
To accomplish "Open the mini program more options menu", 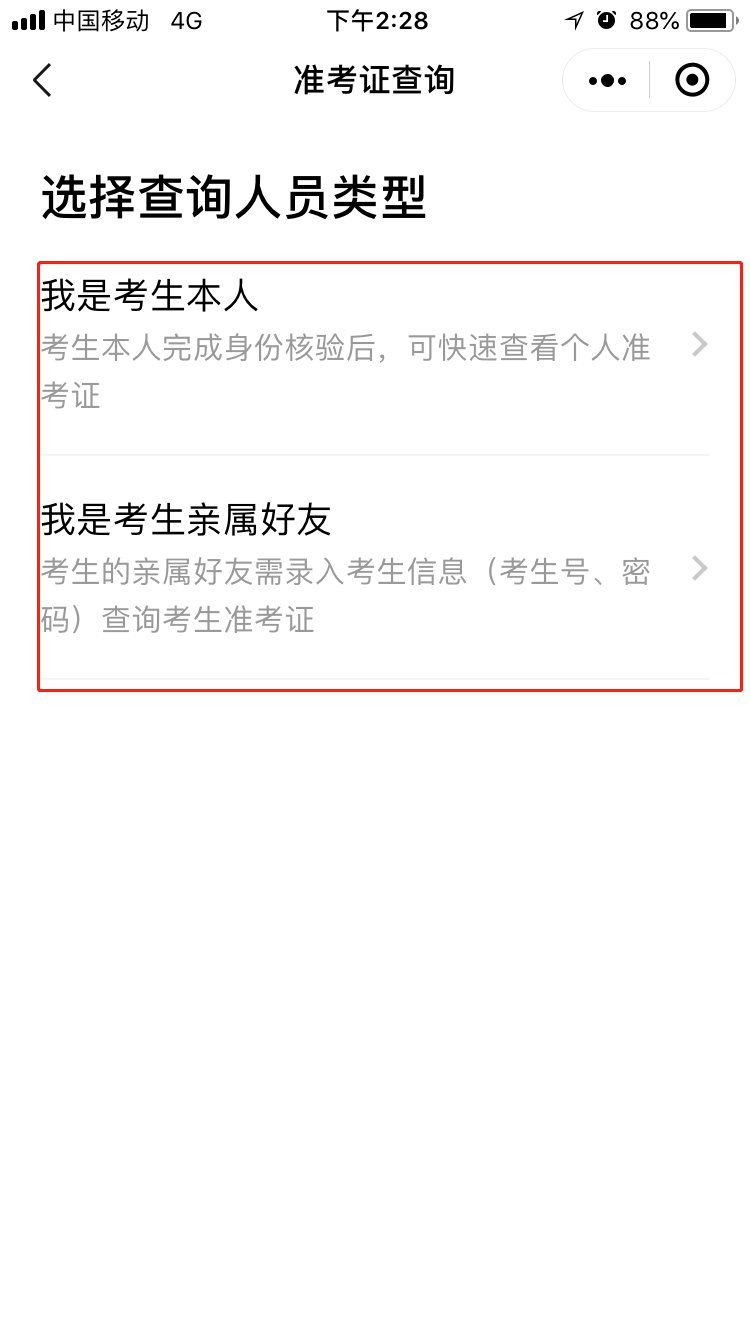I will (608, 80).
